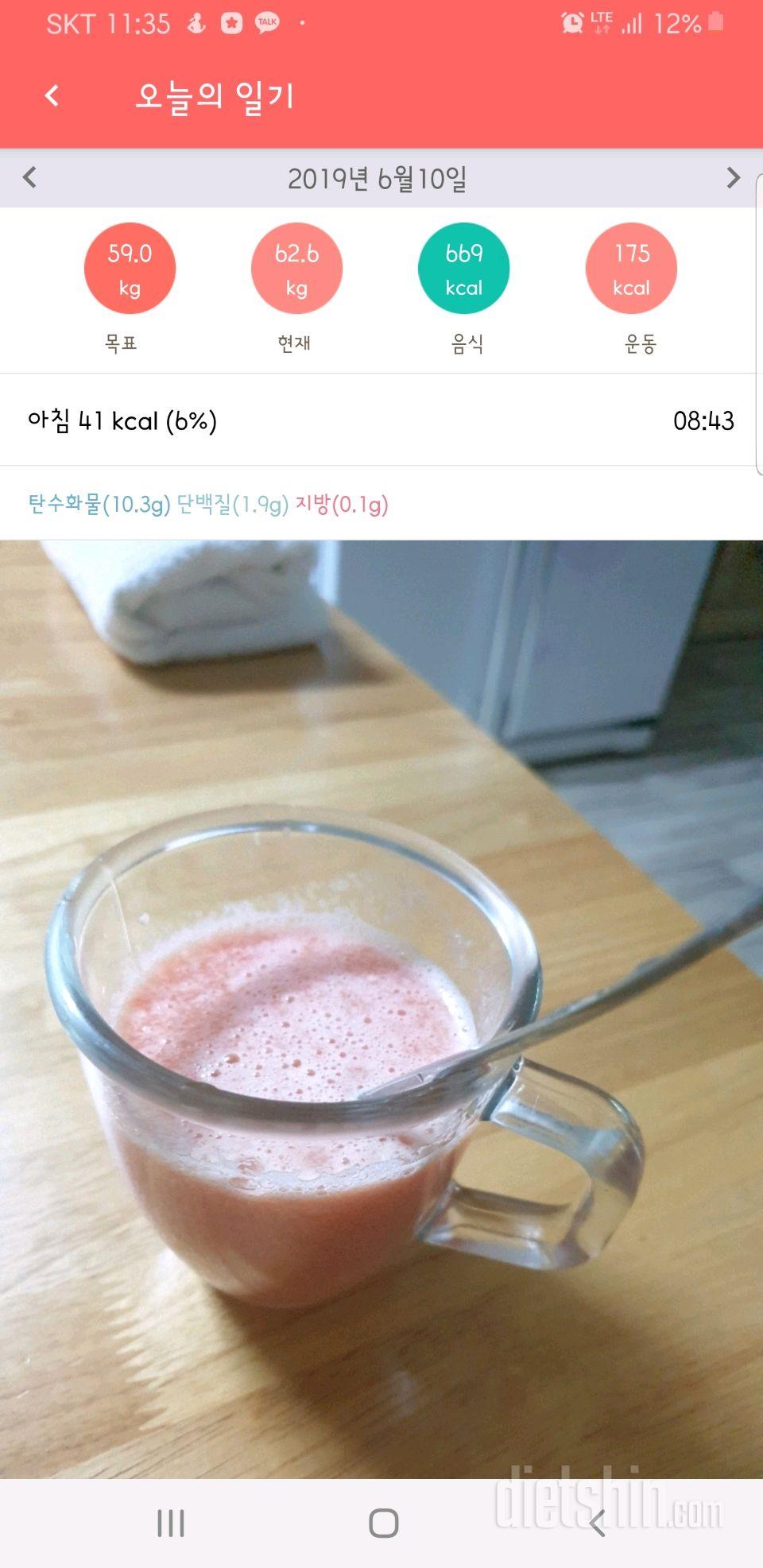Open the 62.6 kg 현재 weight circle
The width and height of the screenshot is (763, 1568).
296,269
